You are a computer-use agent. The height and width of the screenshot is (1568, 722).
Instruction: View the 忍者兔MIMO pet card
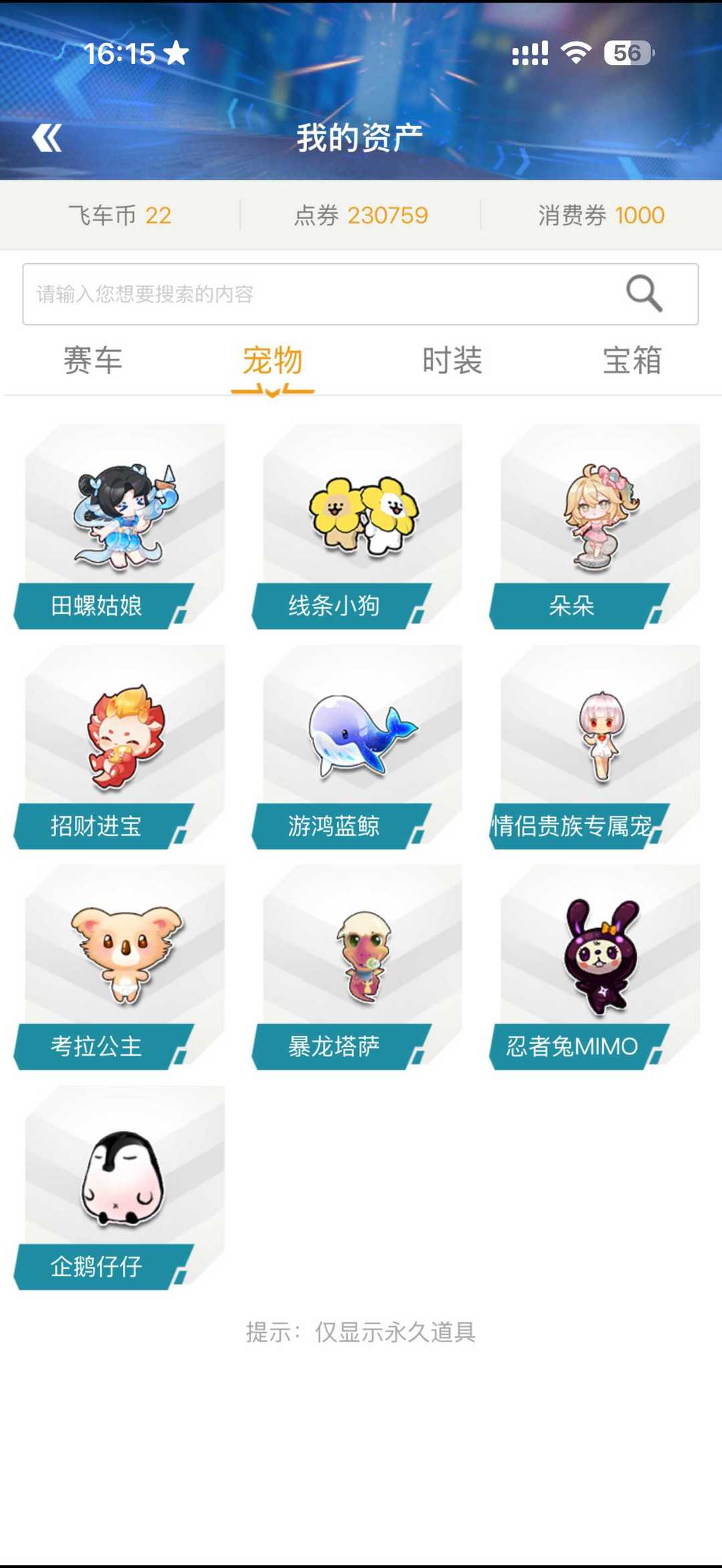[596, 967]
